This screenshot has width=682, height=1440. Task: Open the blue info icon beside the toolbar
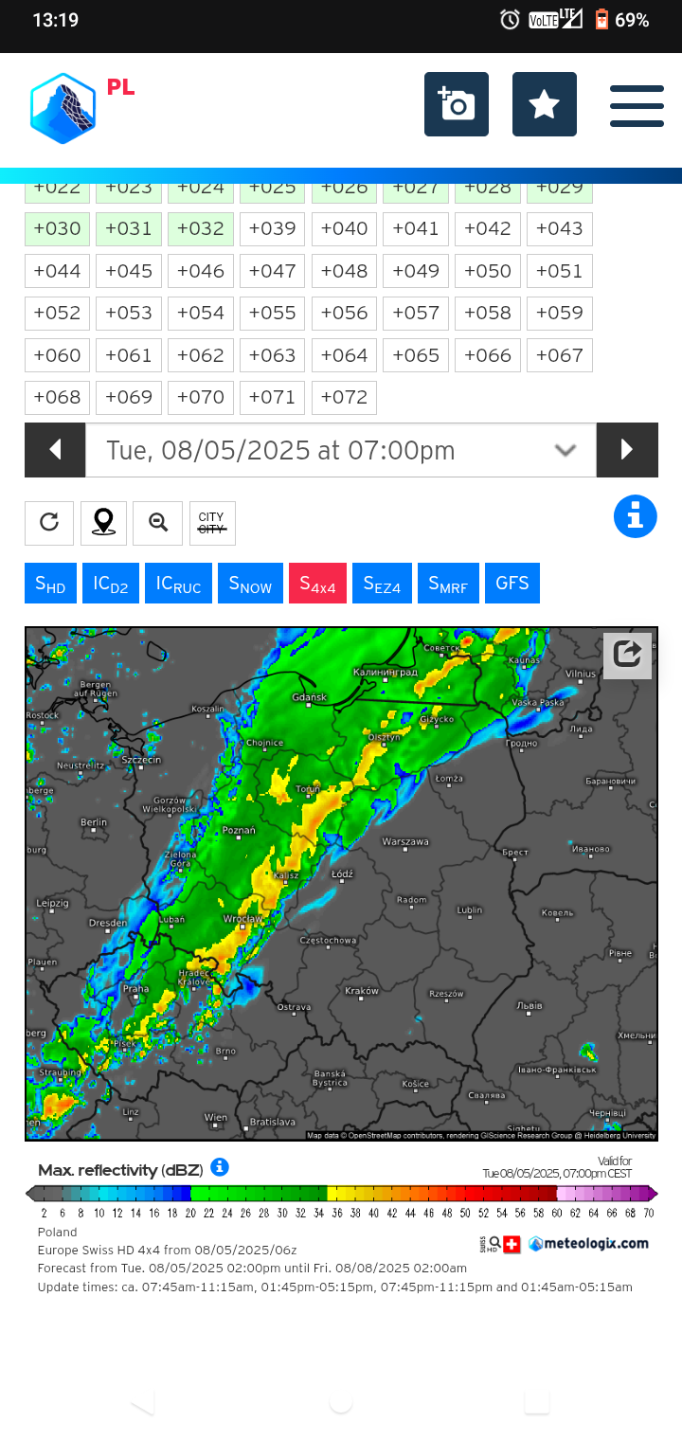pyautogui.click(x=635, y=517)
